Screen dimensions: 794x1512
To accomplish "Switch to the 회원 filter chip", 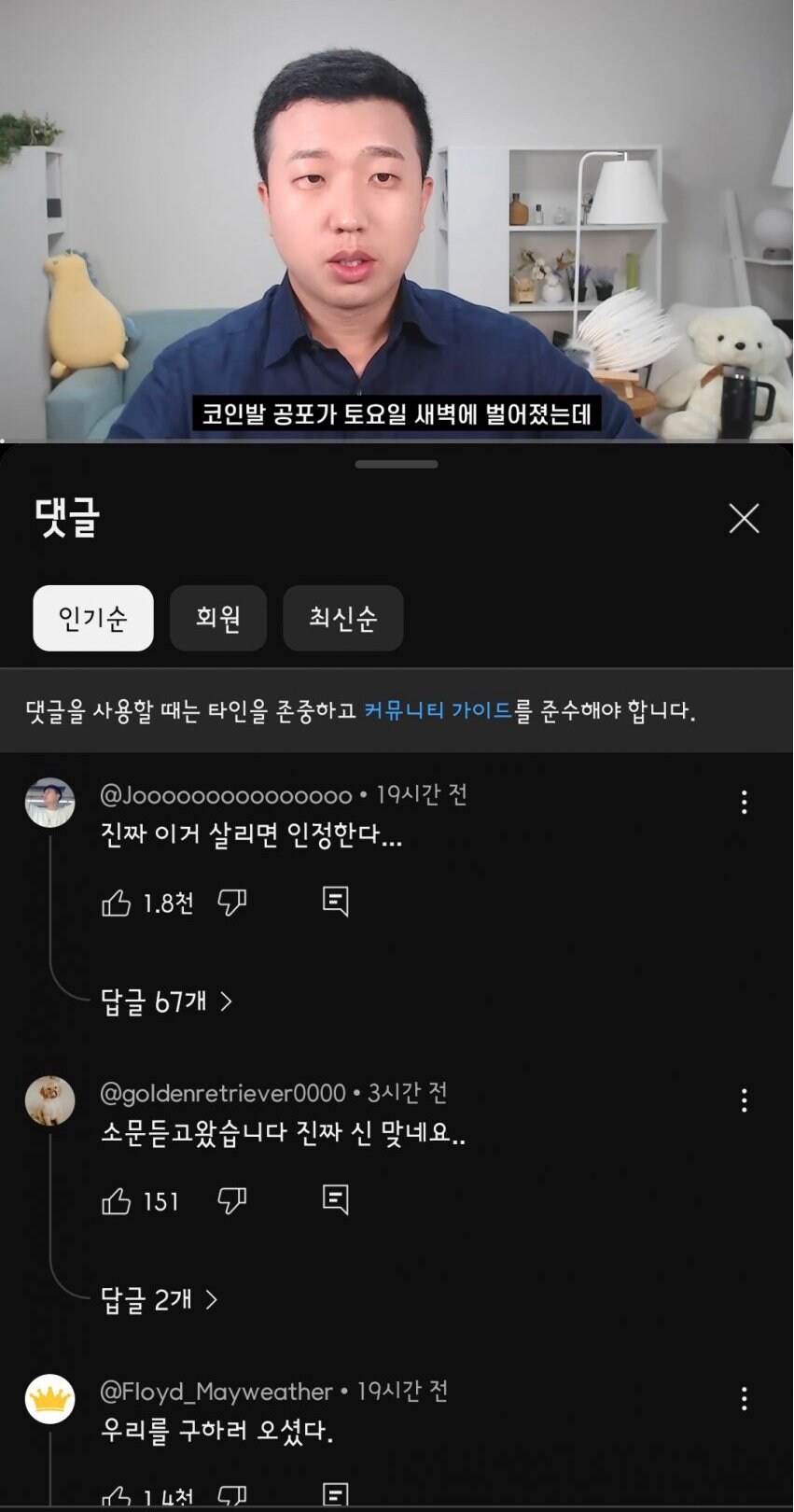I will click(218, 618).
